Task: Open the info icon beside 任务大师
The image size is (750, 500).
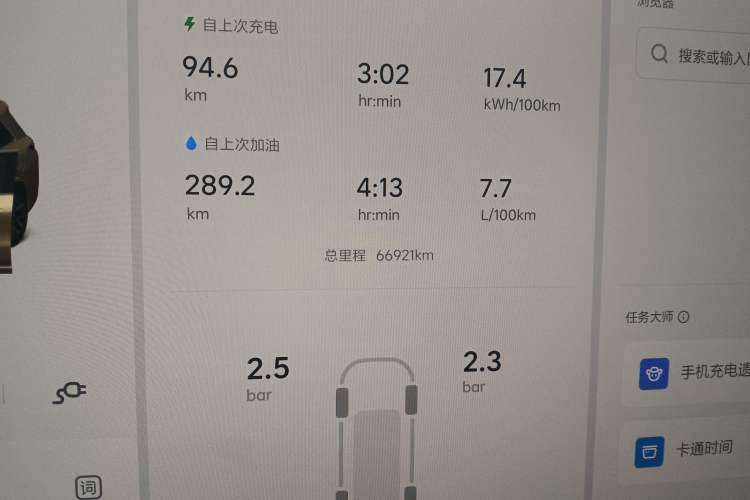Action: coord(684,317)
